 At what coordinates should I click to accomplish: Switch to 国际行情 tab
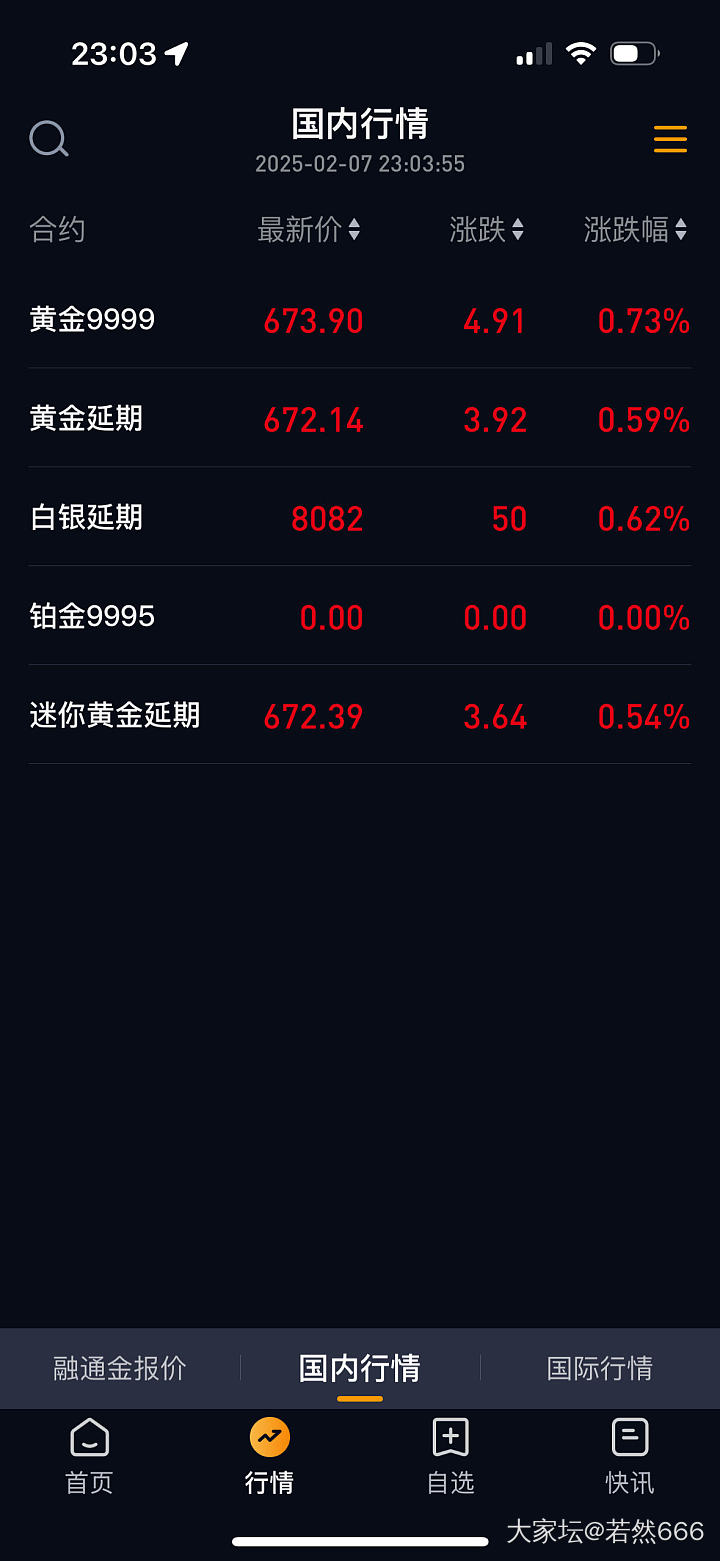tap(600, 1368)
